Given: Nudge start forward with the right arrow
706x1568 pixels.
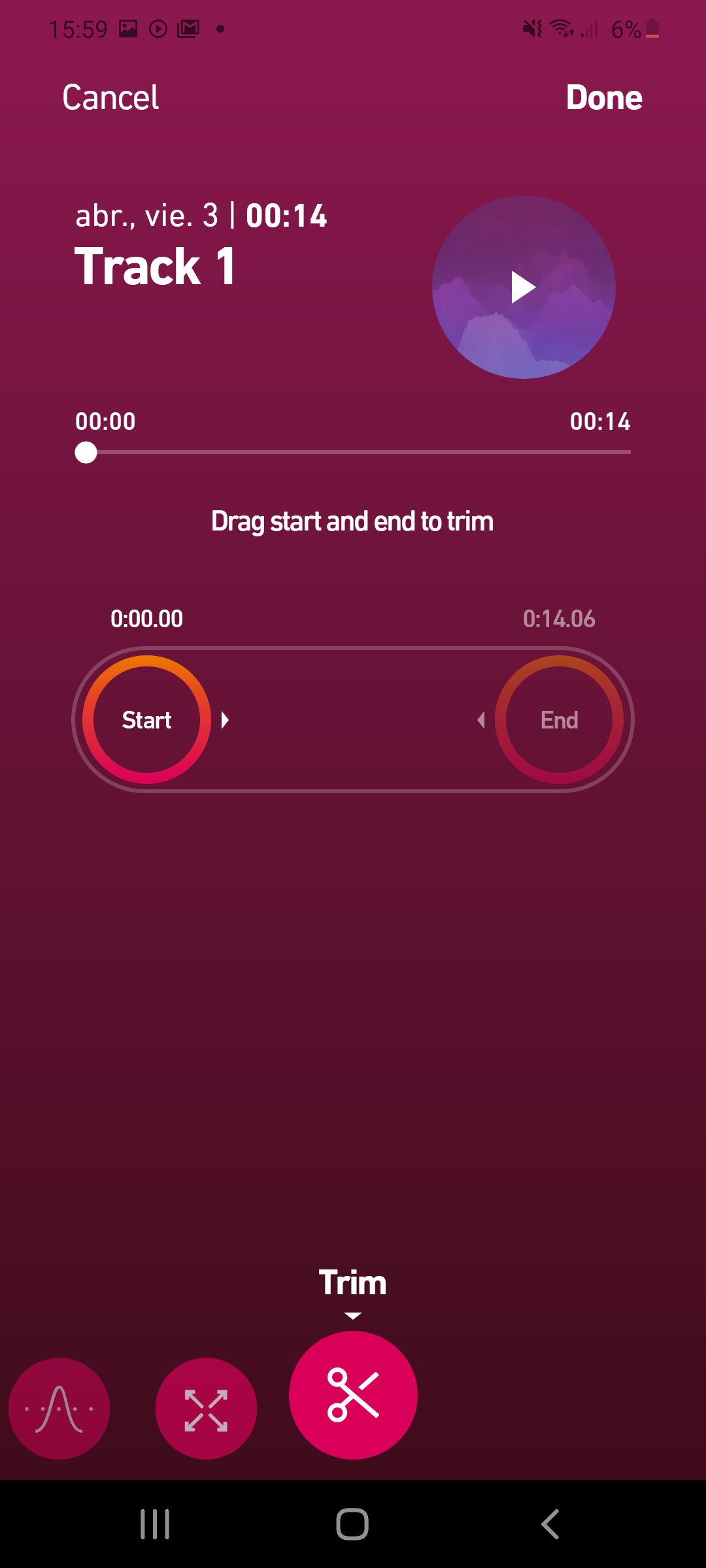Looking at the screenshot, I should [x=225, y=720].
